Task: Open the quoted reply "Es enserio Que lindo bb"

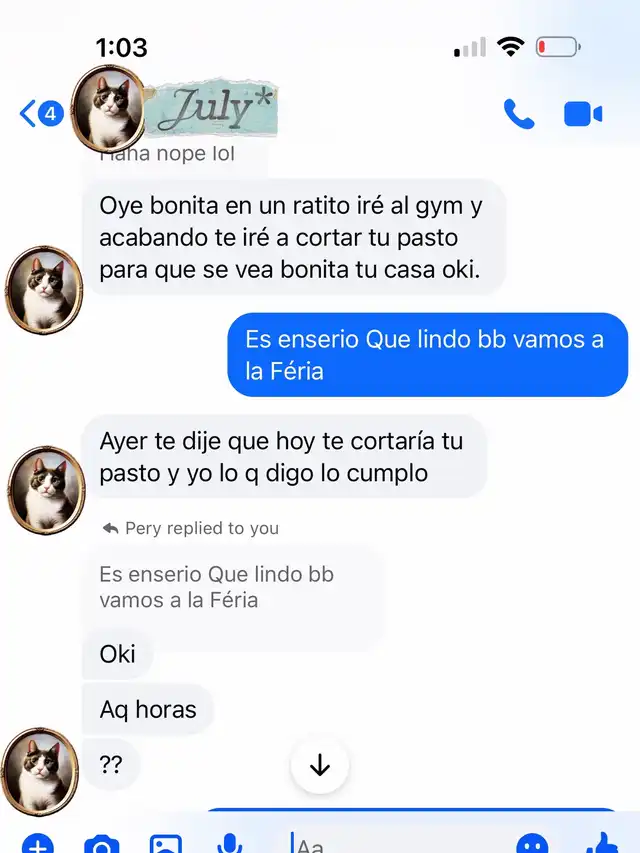Action: click(x=232, y=588)
